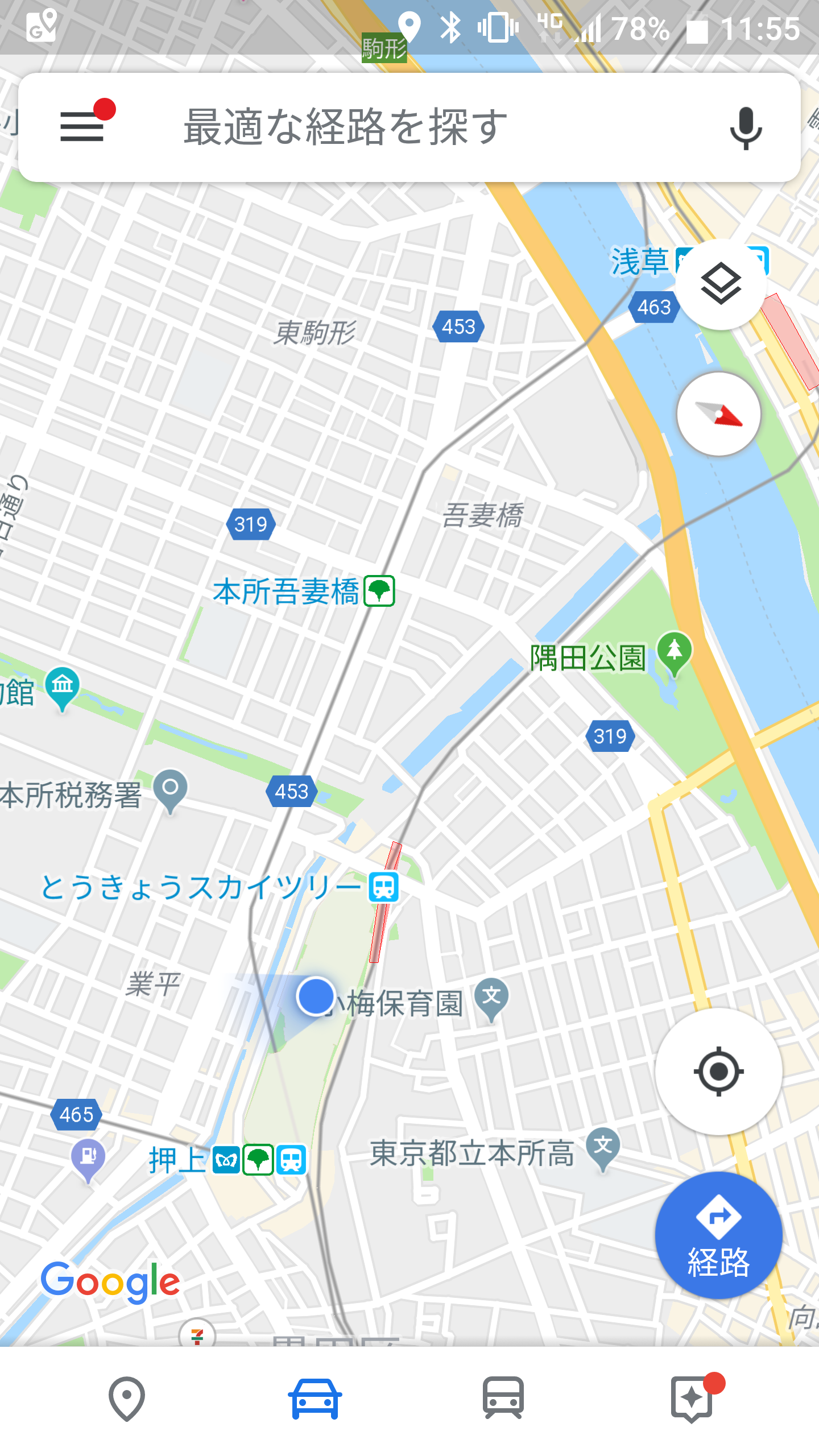Image resolution: width=819 pixels, height=1456 pixels.
Task: Select the 小梅保育園 school pin
Action: (x=491, y=996)
